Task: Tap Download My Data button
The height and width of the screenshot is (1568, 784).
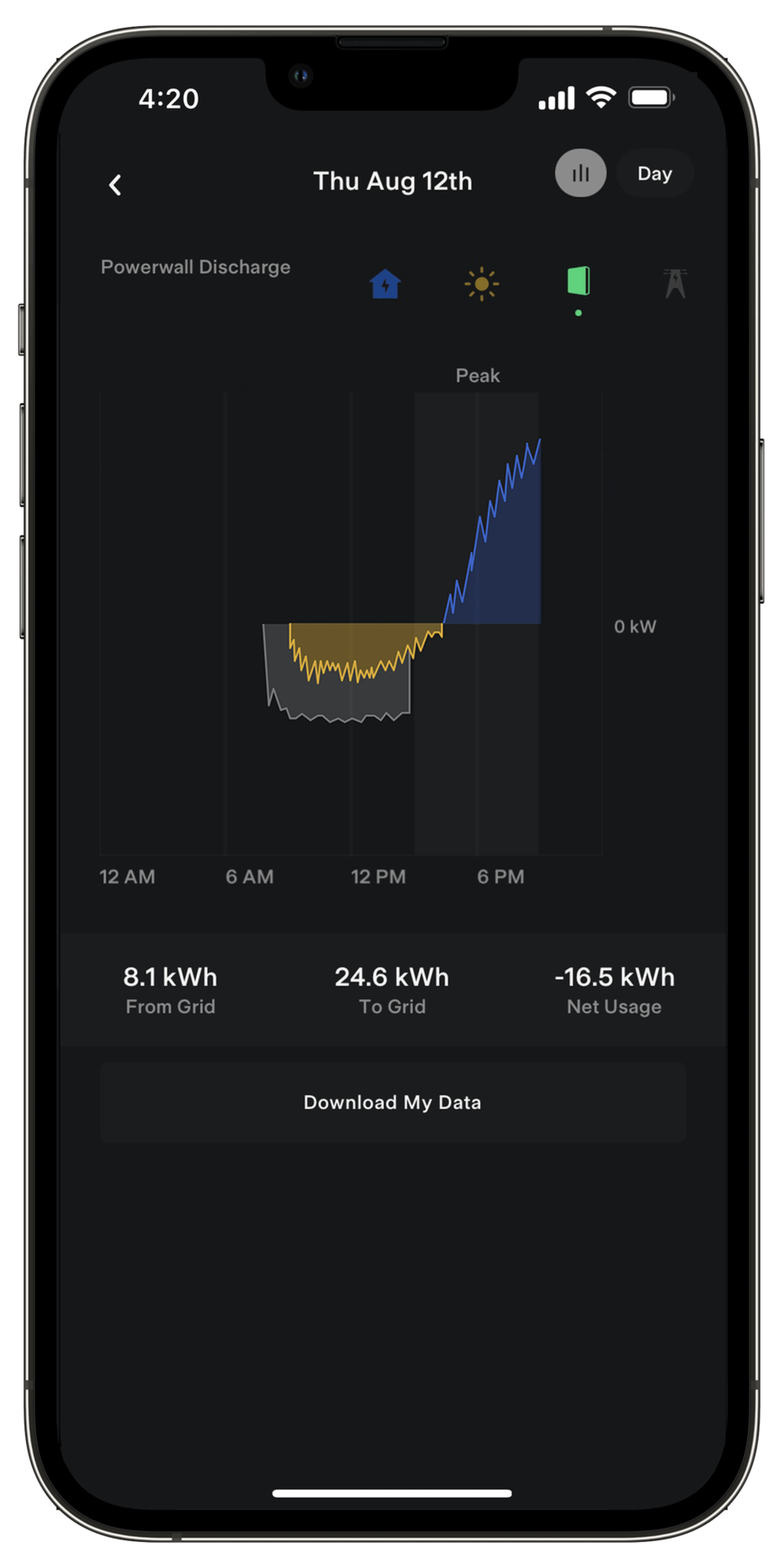Action: 393,1102
